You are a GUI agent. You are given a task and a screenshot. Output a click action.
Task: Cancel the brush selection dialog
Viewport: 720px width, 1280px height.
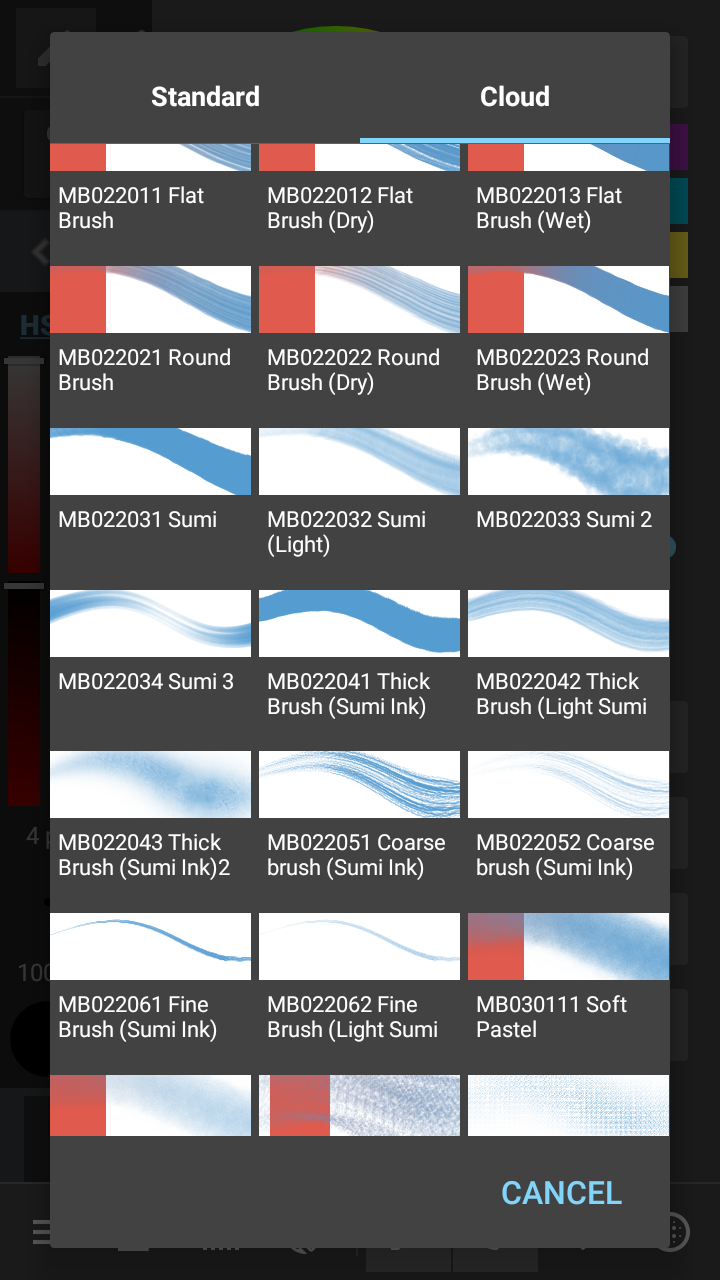pyautogui.click(x=561, y=1192)
